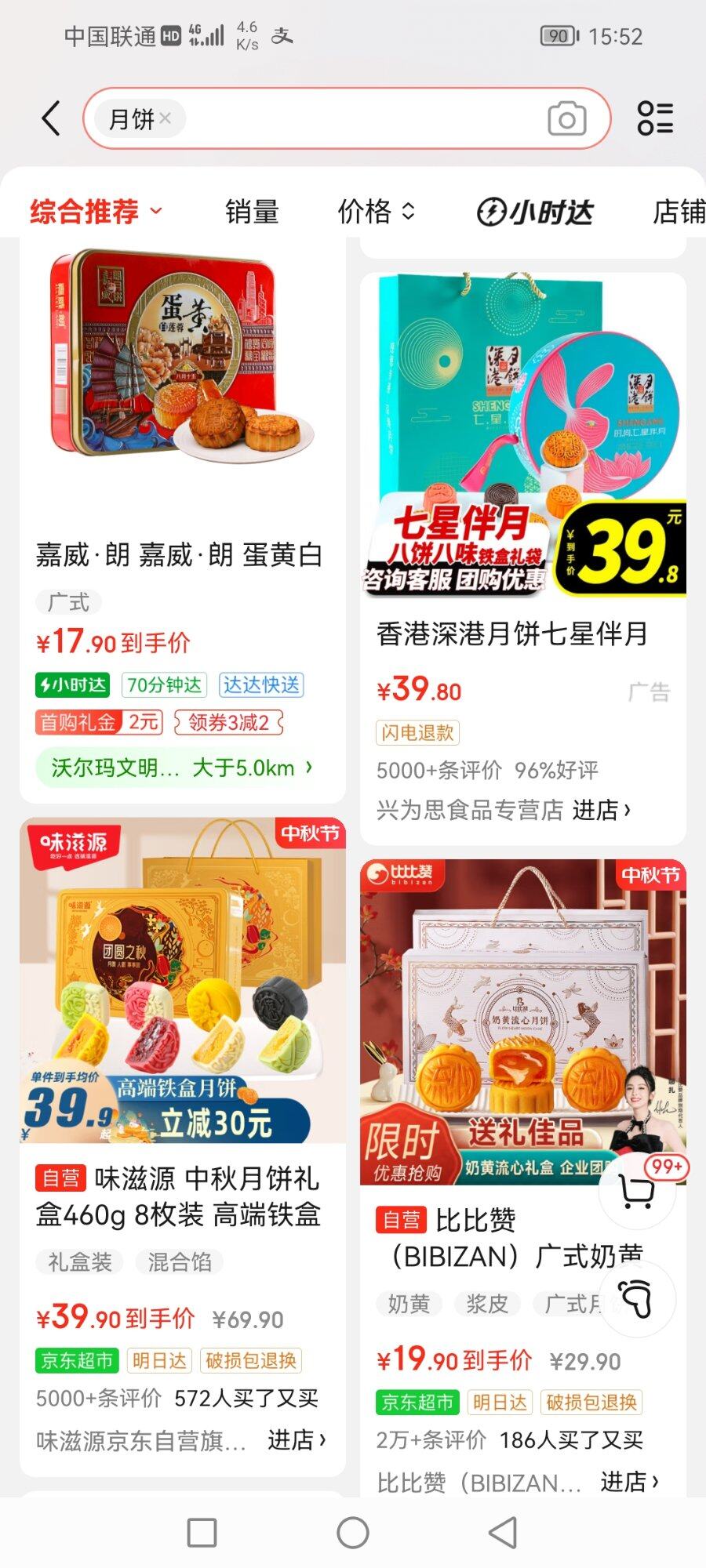Remove the 月饼 search keyword chip

[x=166, y=118]
